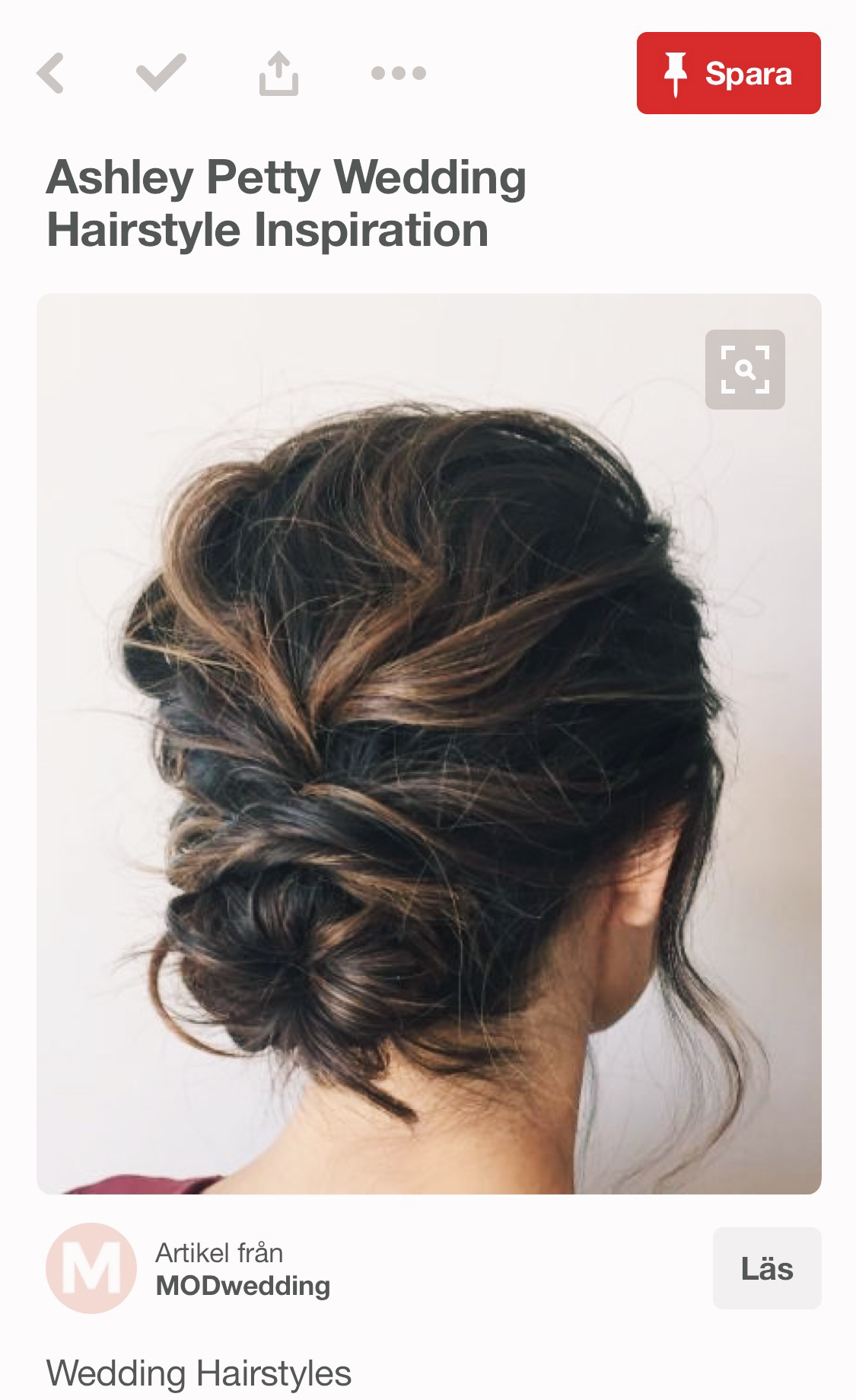Share this pin

pos(278,73)
